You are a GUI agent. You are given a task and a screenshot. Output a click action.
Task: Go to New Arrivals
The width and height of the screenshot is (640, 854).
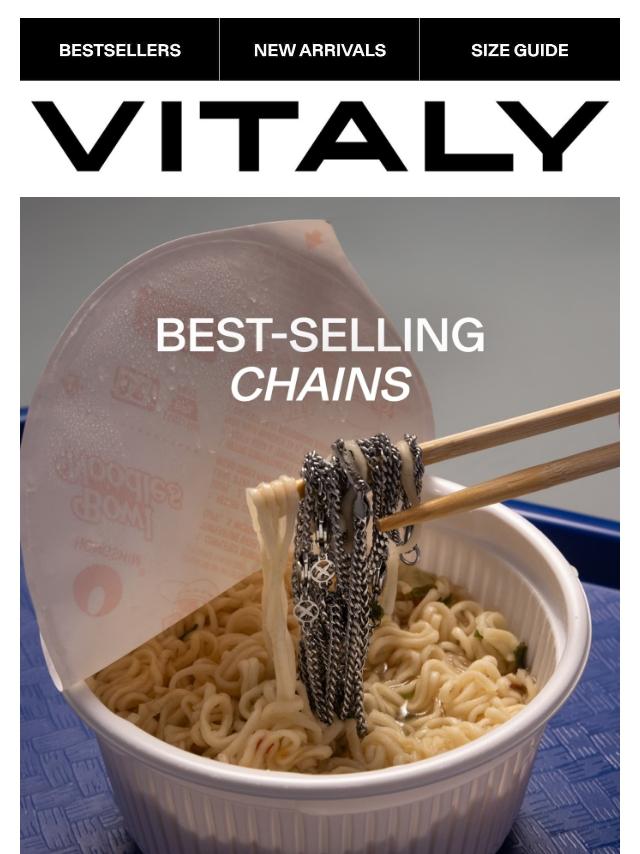(319, 50)
